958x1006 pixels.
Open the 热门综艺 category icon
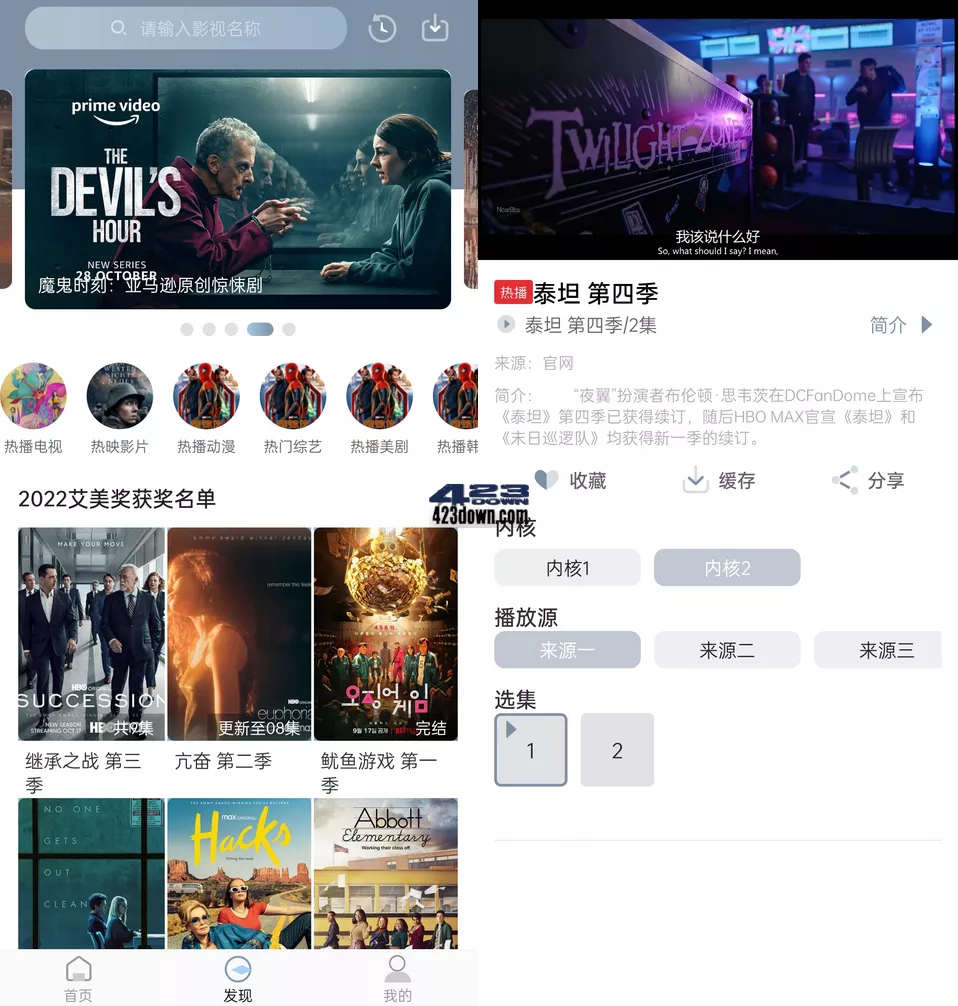coord(292,395)
